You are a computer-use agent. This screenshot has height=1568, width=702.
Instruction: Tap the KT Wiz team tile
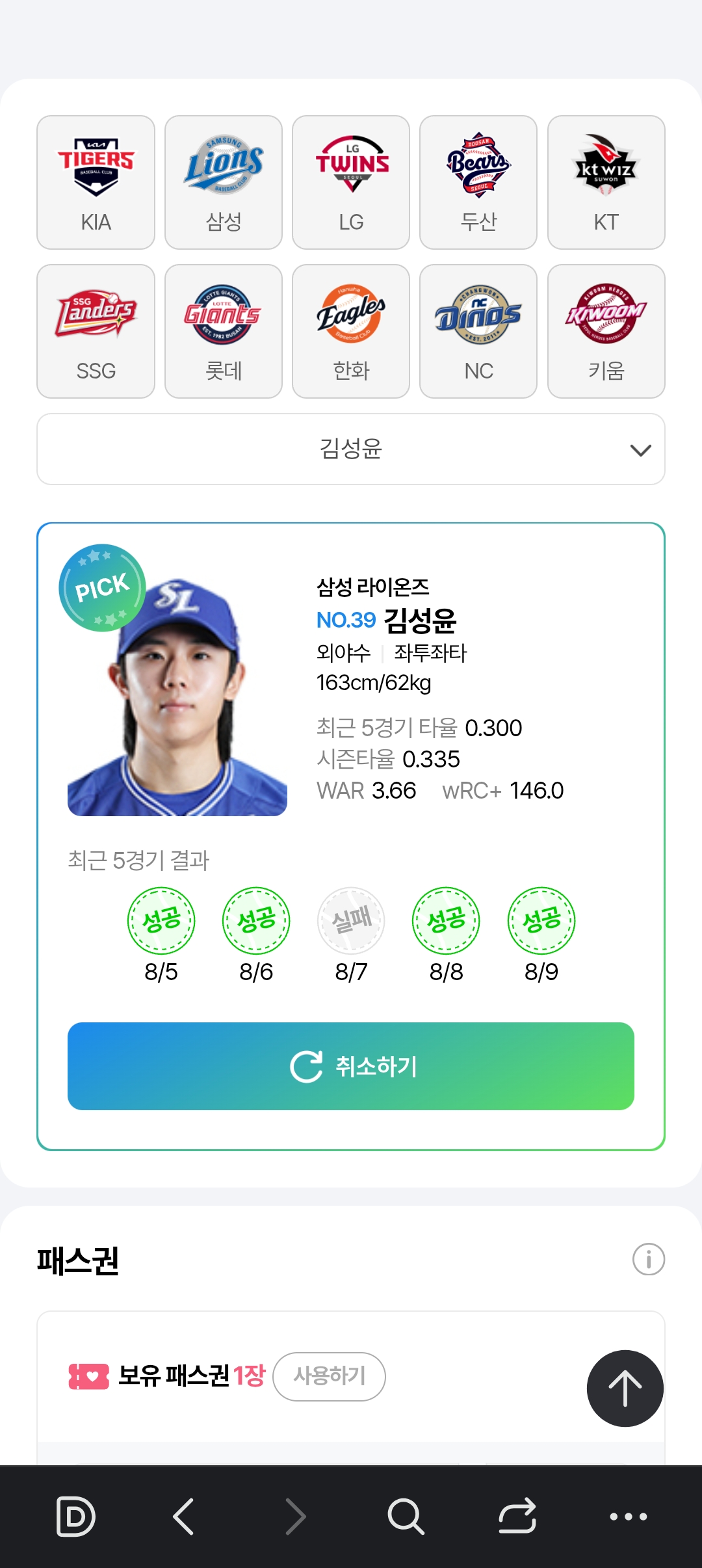tap(606, 182)
